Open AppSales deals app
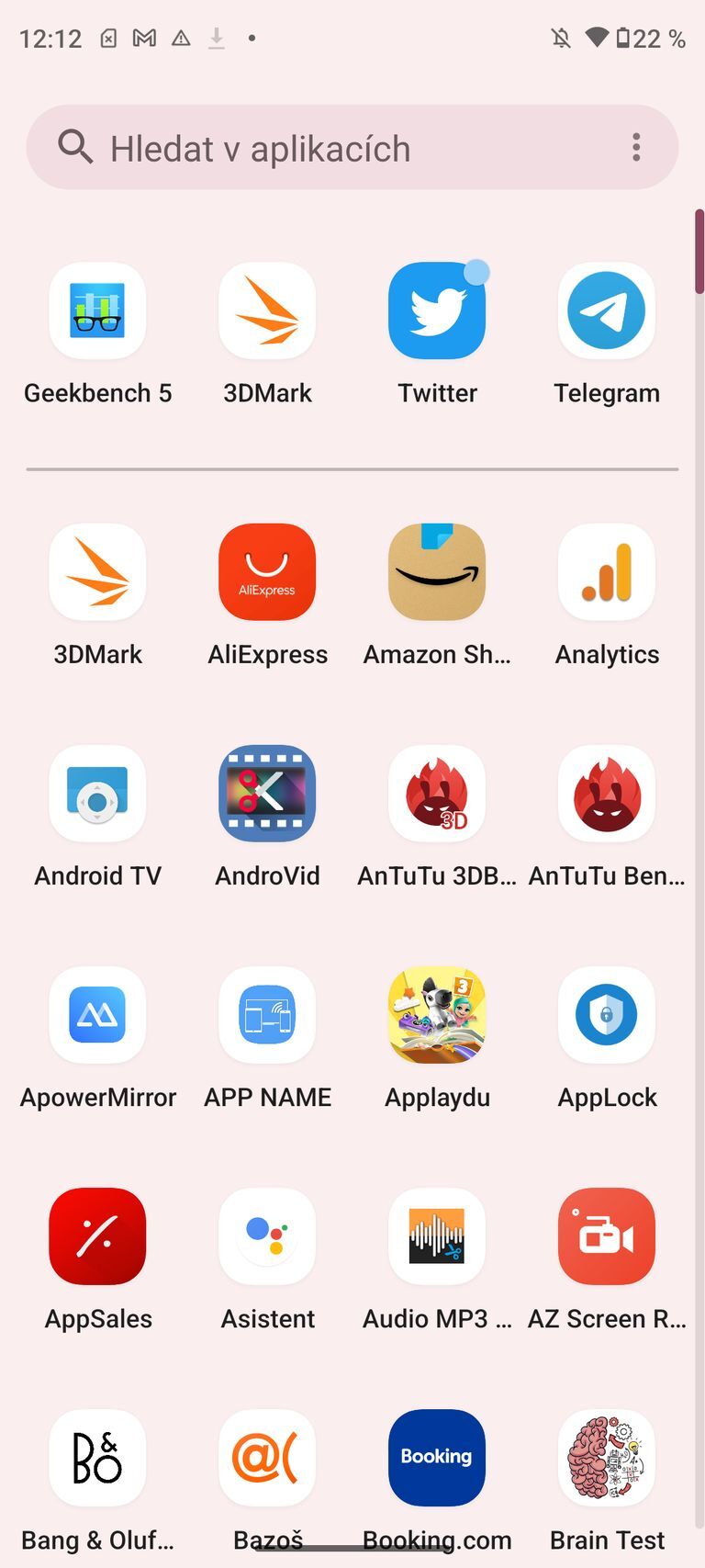Screen dimensions: 705x1568 97,1236
